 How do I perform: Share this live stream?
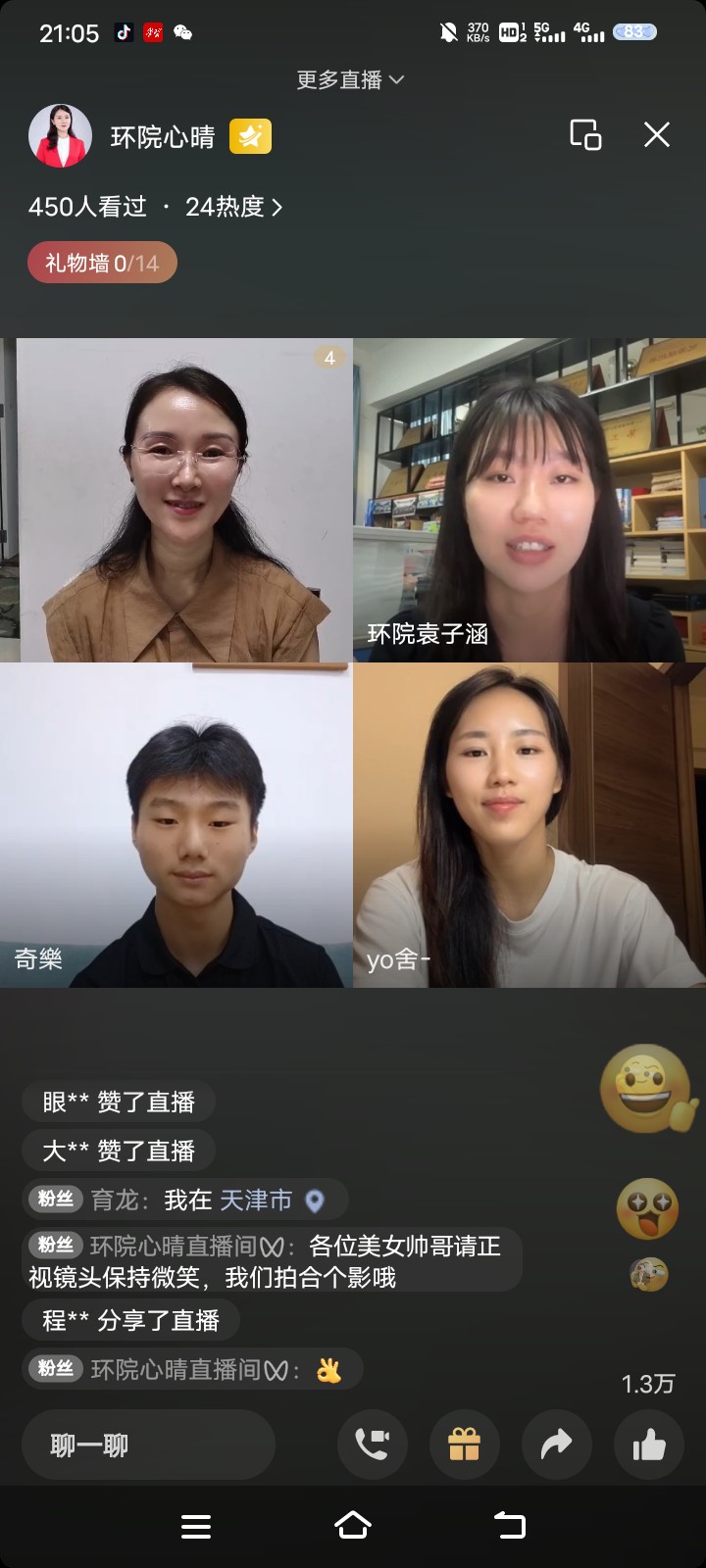[556, 1445]
